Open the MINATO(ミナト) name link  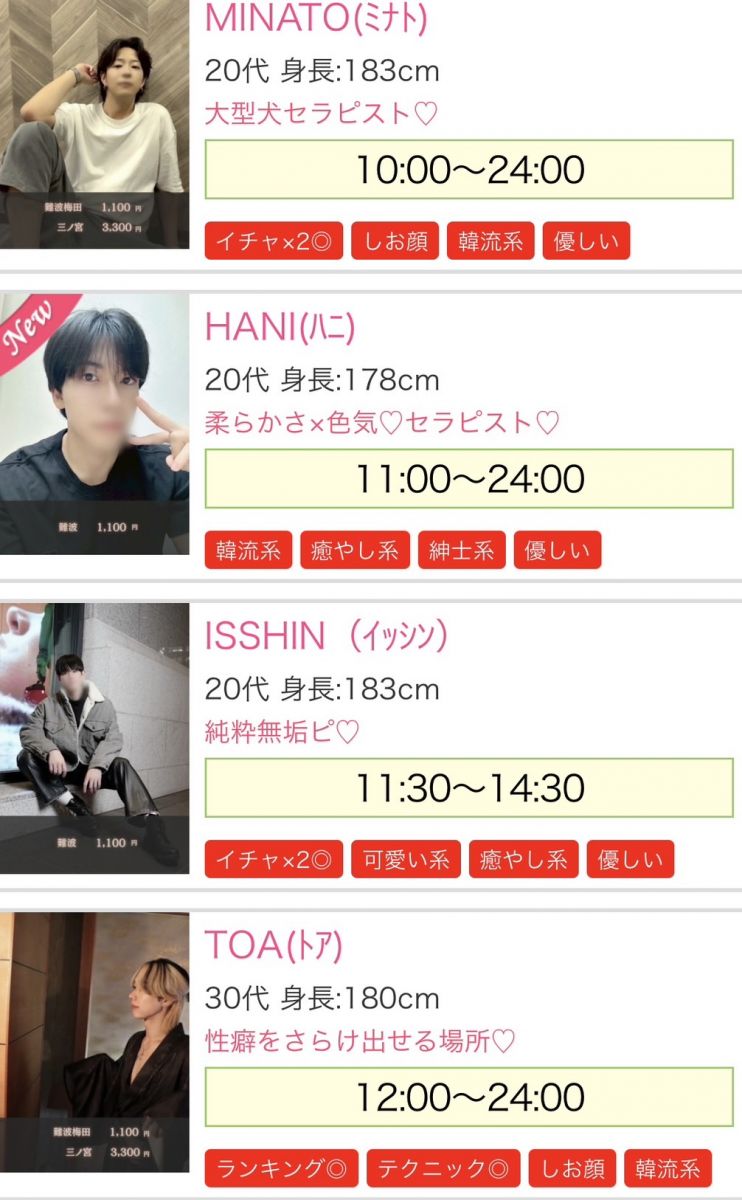[x=315, y=18]
